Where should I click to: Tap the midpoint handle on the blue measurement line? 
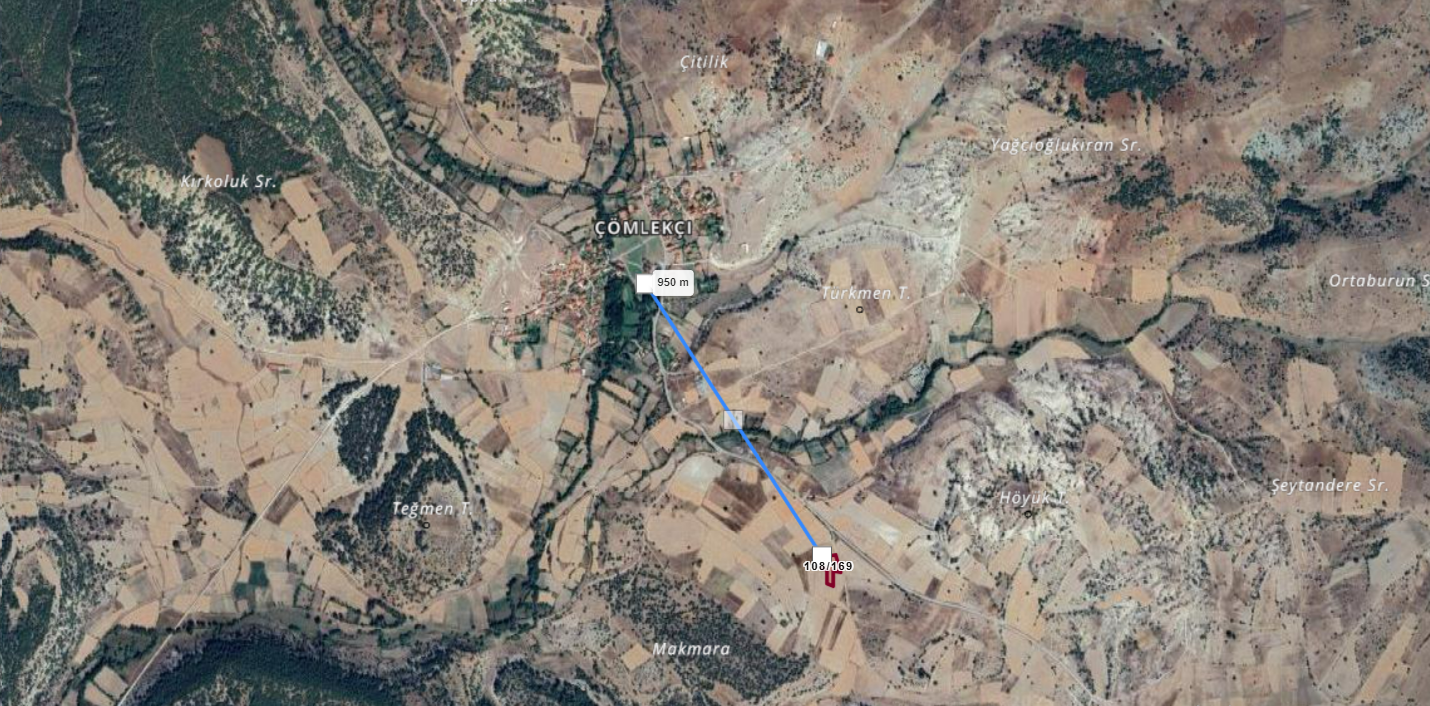click(733, 420)
